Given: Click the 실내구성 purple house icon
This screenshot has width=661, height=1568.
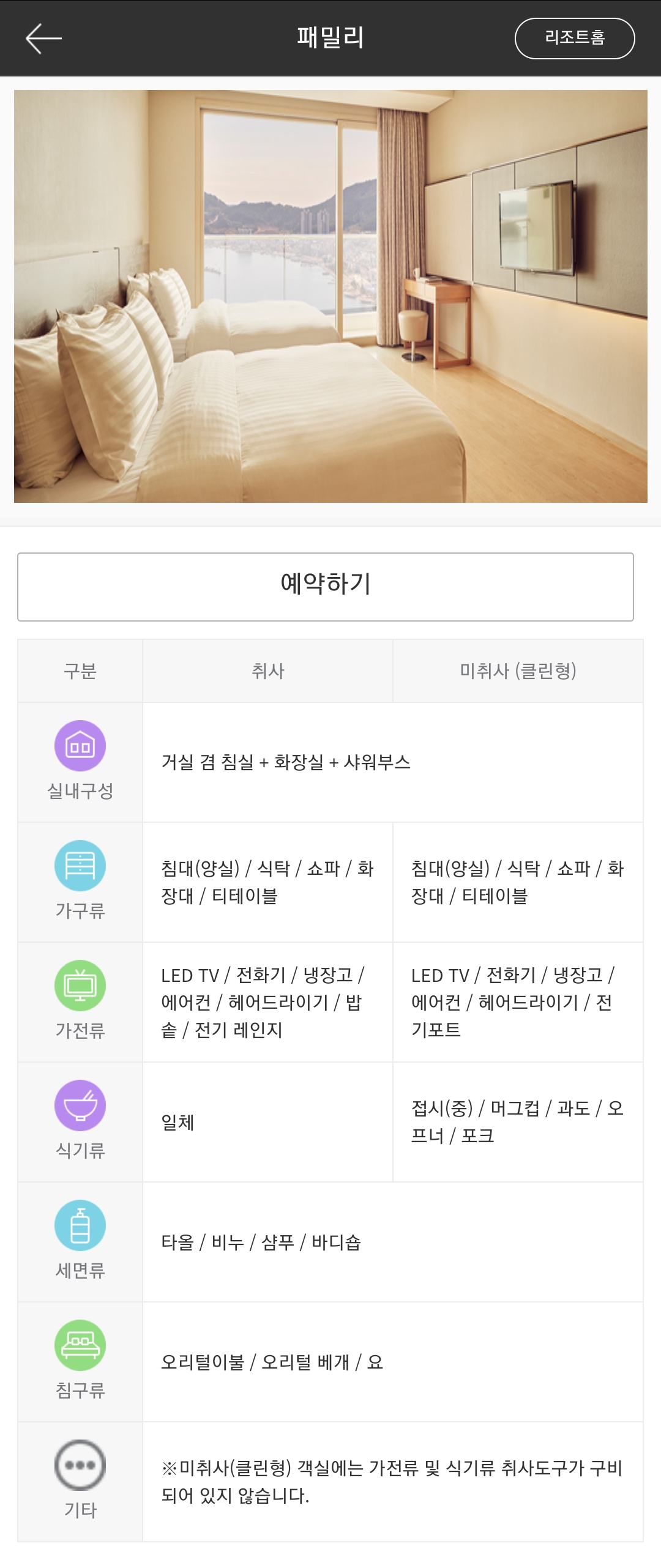Looking at the screenshot, I should click(80, 746).
